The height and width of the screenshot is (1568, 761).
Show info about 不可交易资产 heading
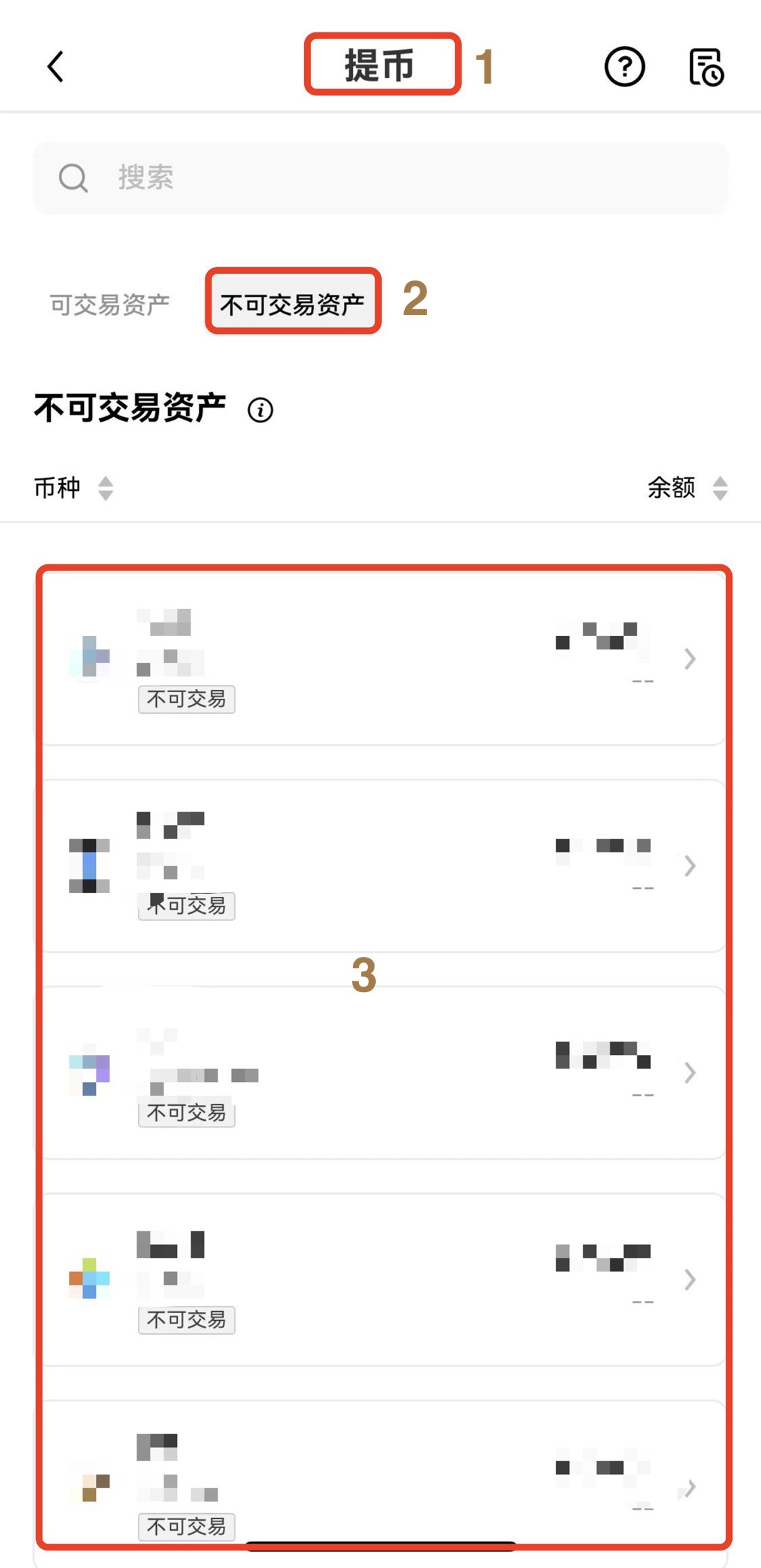[x=260, y=410]
